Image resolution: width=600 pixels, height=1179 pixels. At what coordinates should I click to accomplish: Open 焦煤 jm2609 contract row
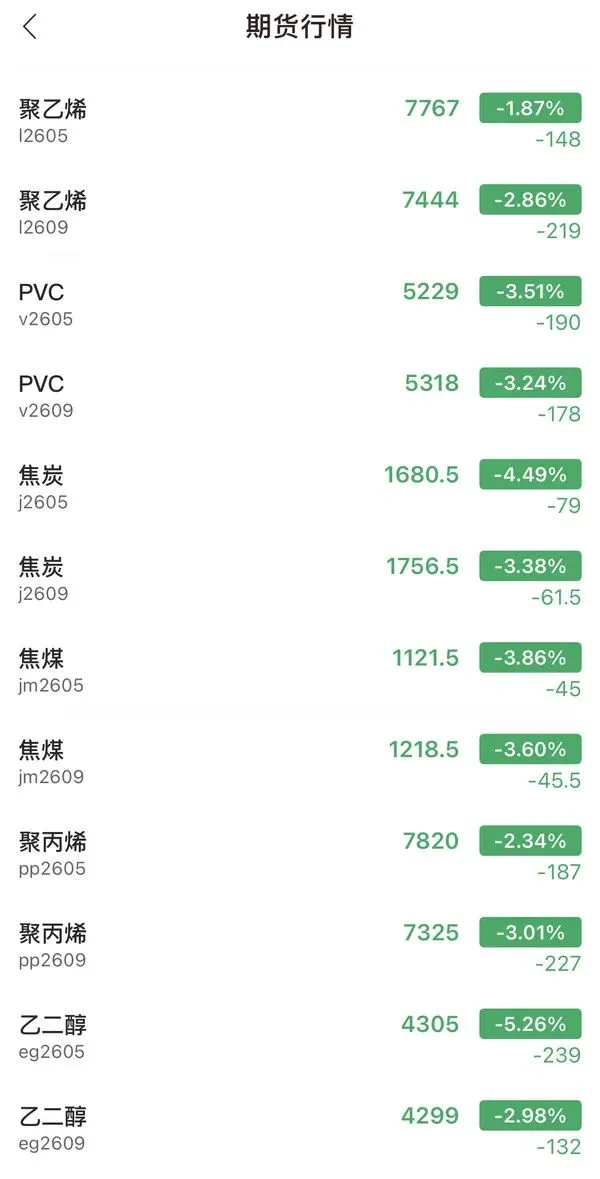pos(300,763)
